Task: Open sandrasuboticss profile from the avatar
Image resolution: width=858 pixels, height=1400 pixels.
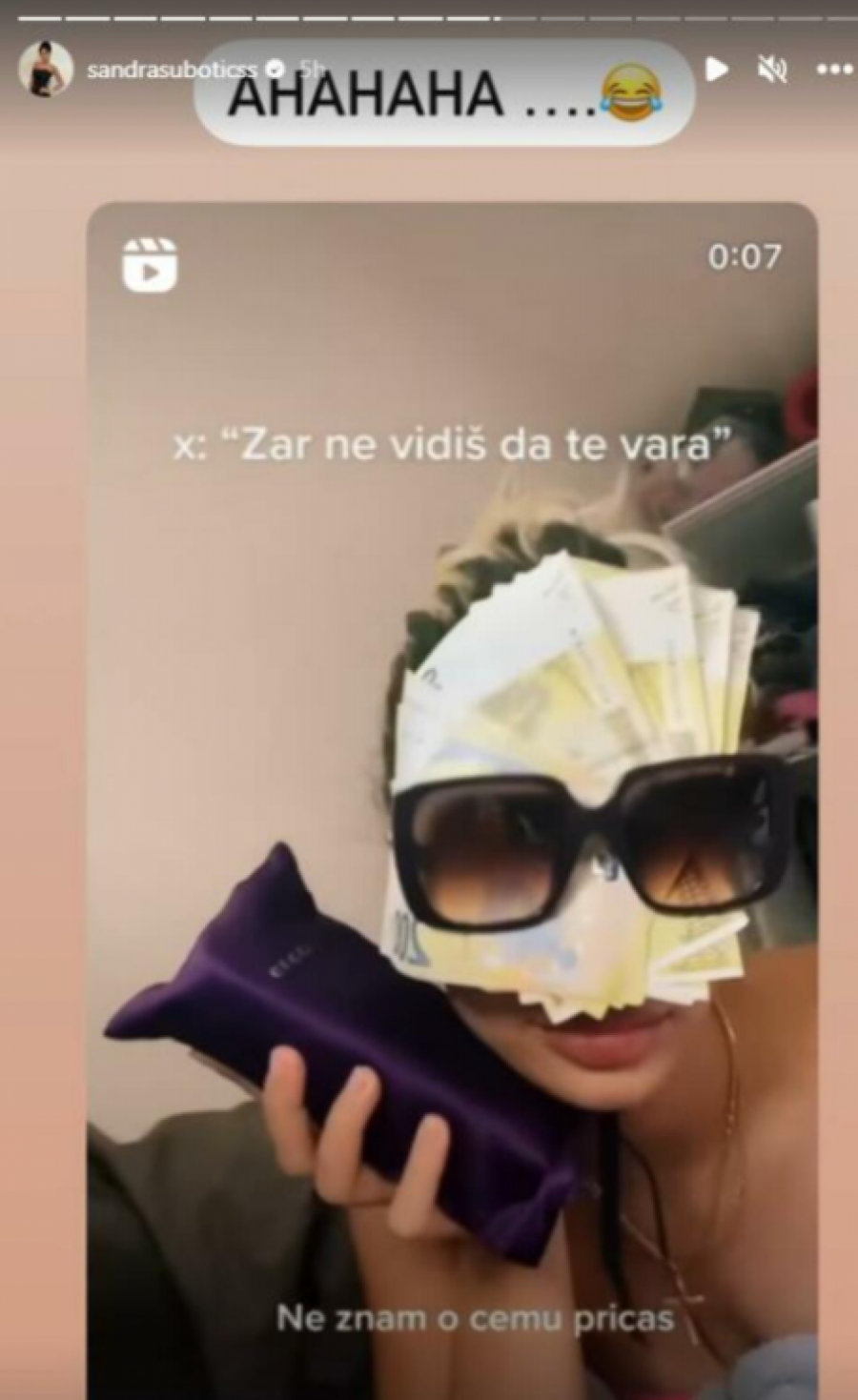Action: [x=46, y=70]
